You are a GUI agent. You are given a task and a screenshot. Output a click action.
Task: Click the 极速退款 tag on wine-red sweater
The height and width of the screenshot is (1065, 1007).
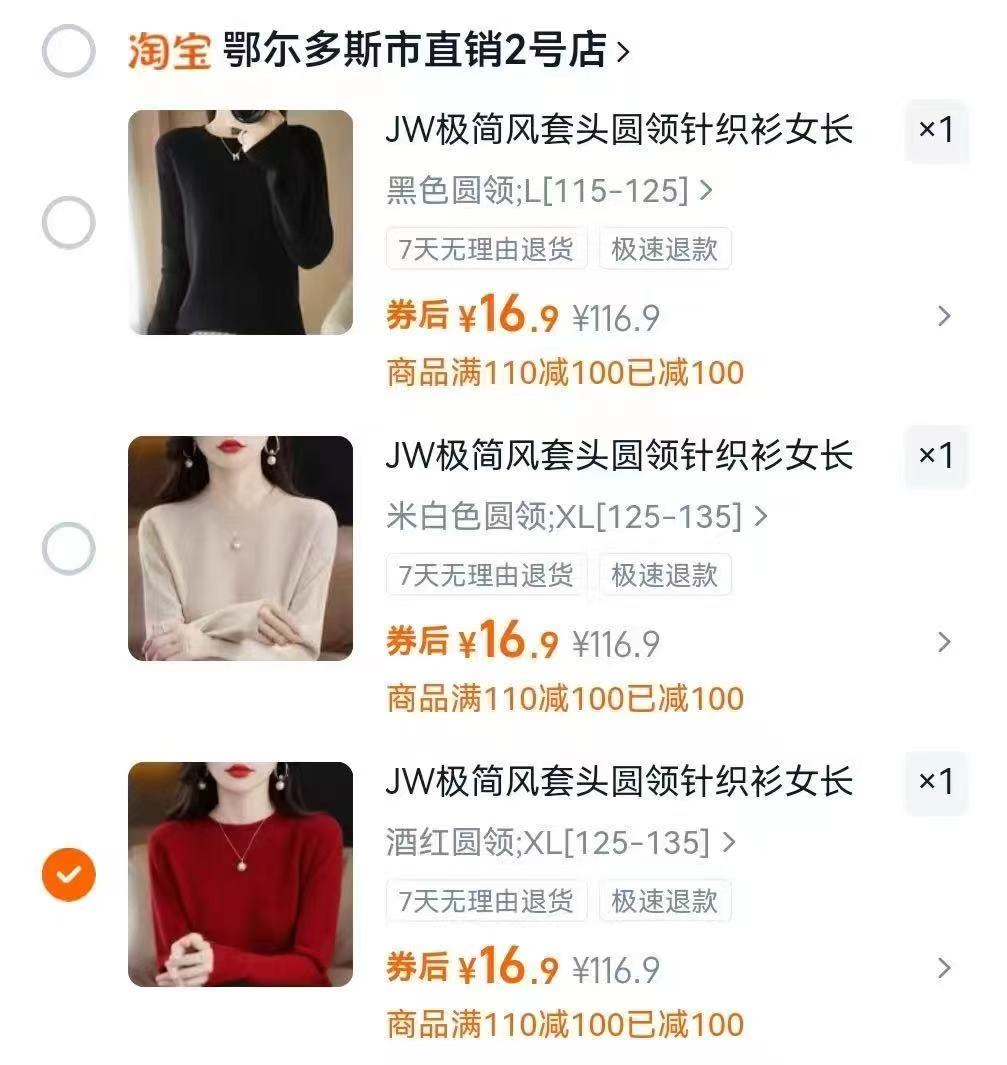point(664,901)
